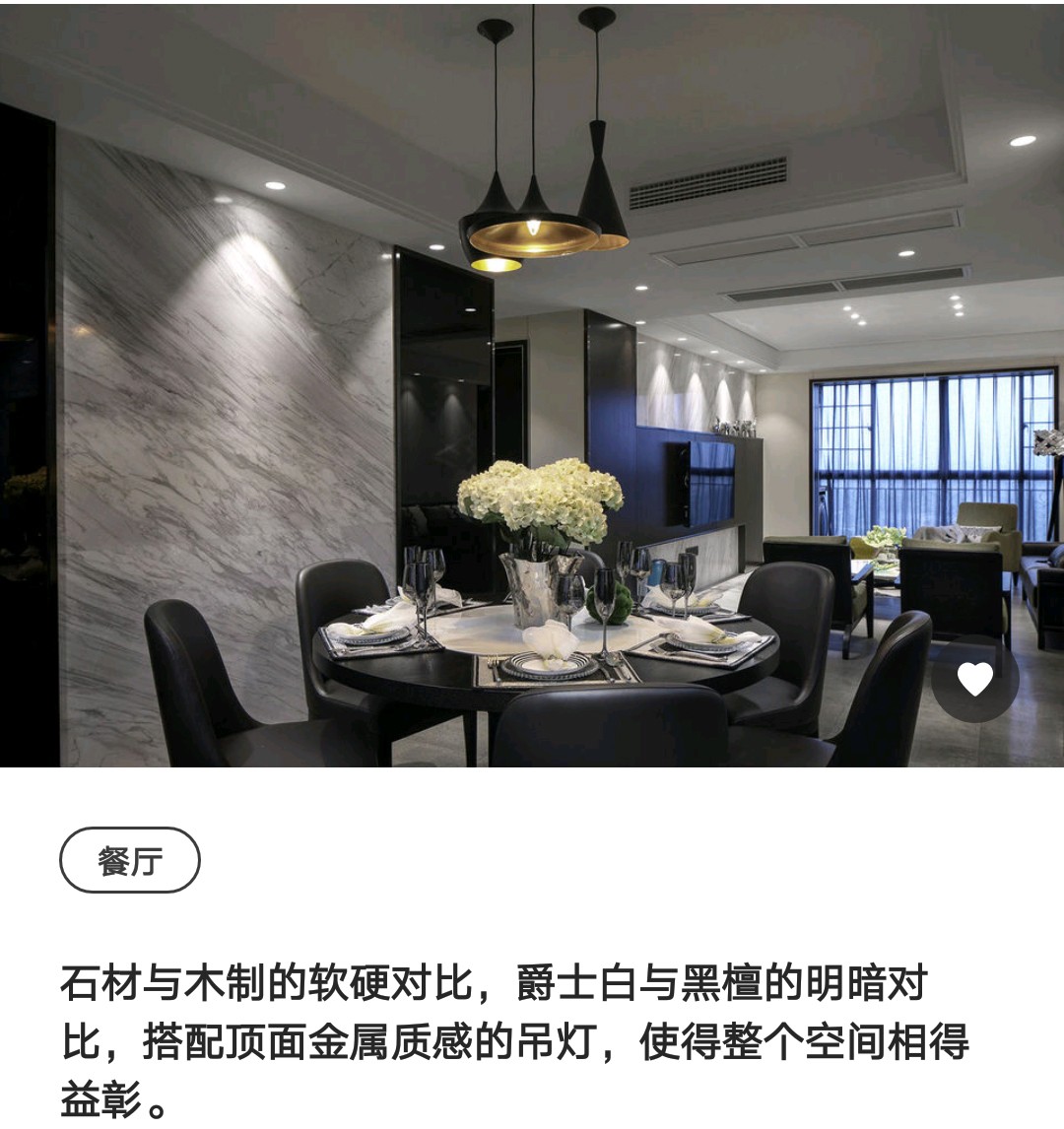Open the dining room photo full view
1064x1129 pixels.
pyautogui.click(x=532, y=384)
